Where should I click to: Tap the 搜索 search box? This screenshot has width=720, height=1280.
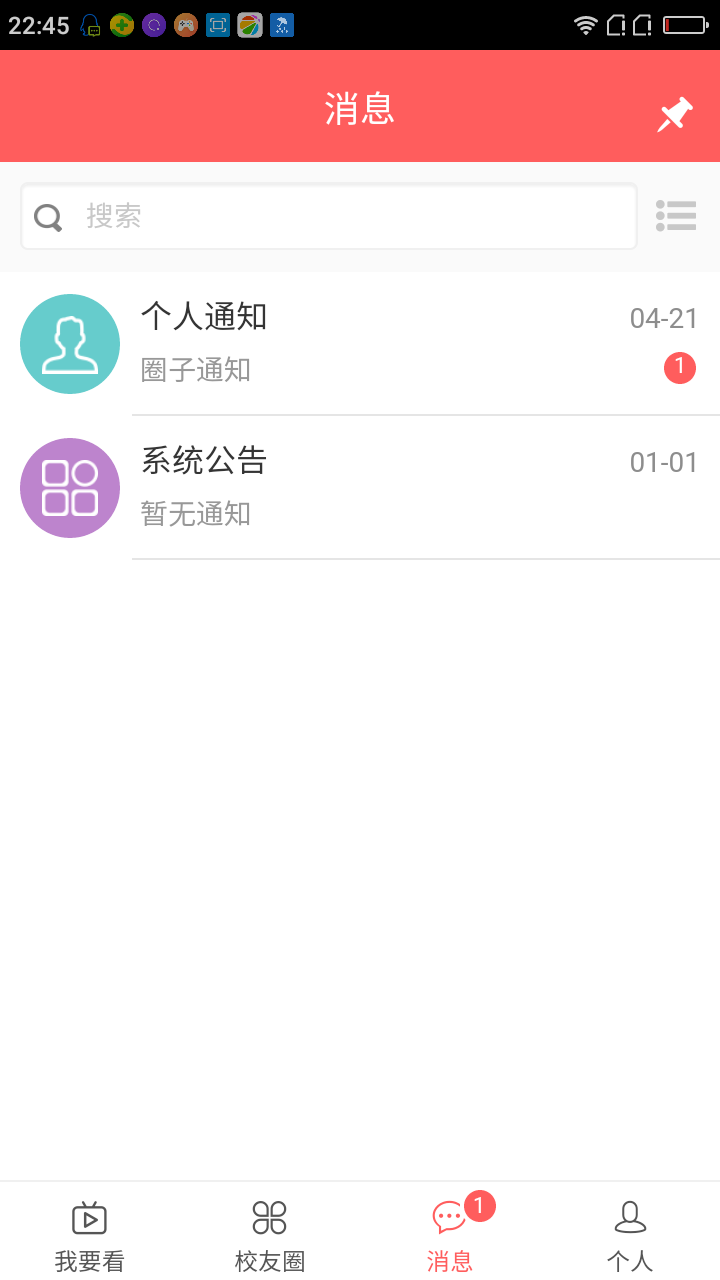[329, 216]
